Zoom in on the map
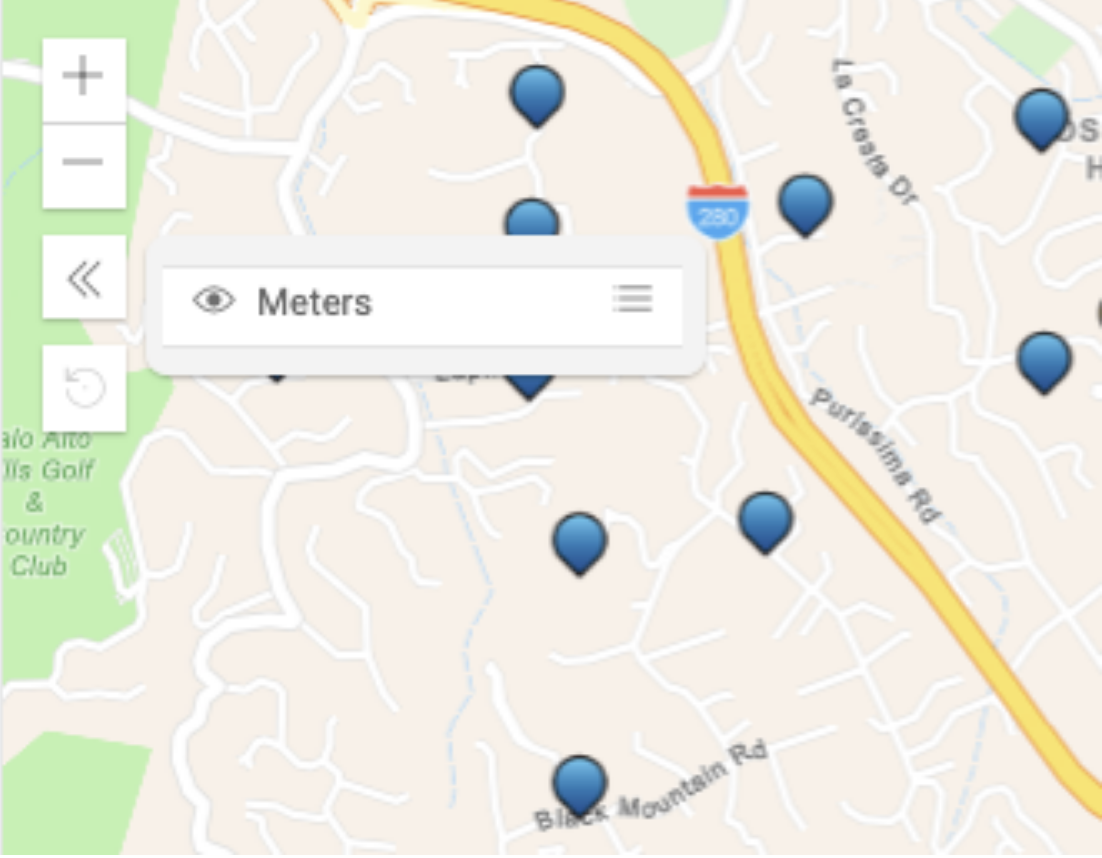The image size is (1102, 858). click(84, 77)
